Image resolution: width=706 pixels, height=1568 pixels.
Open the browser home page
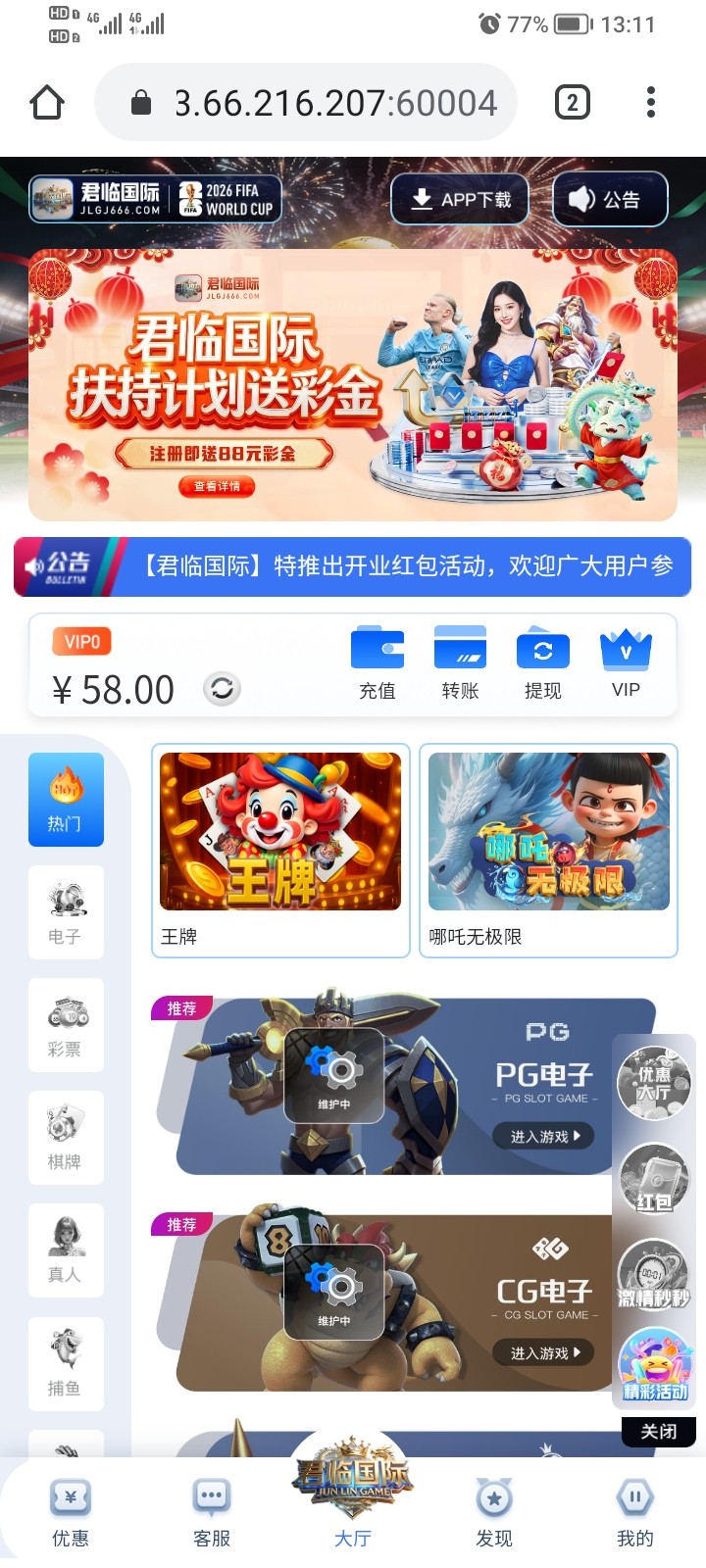point(47,103)
